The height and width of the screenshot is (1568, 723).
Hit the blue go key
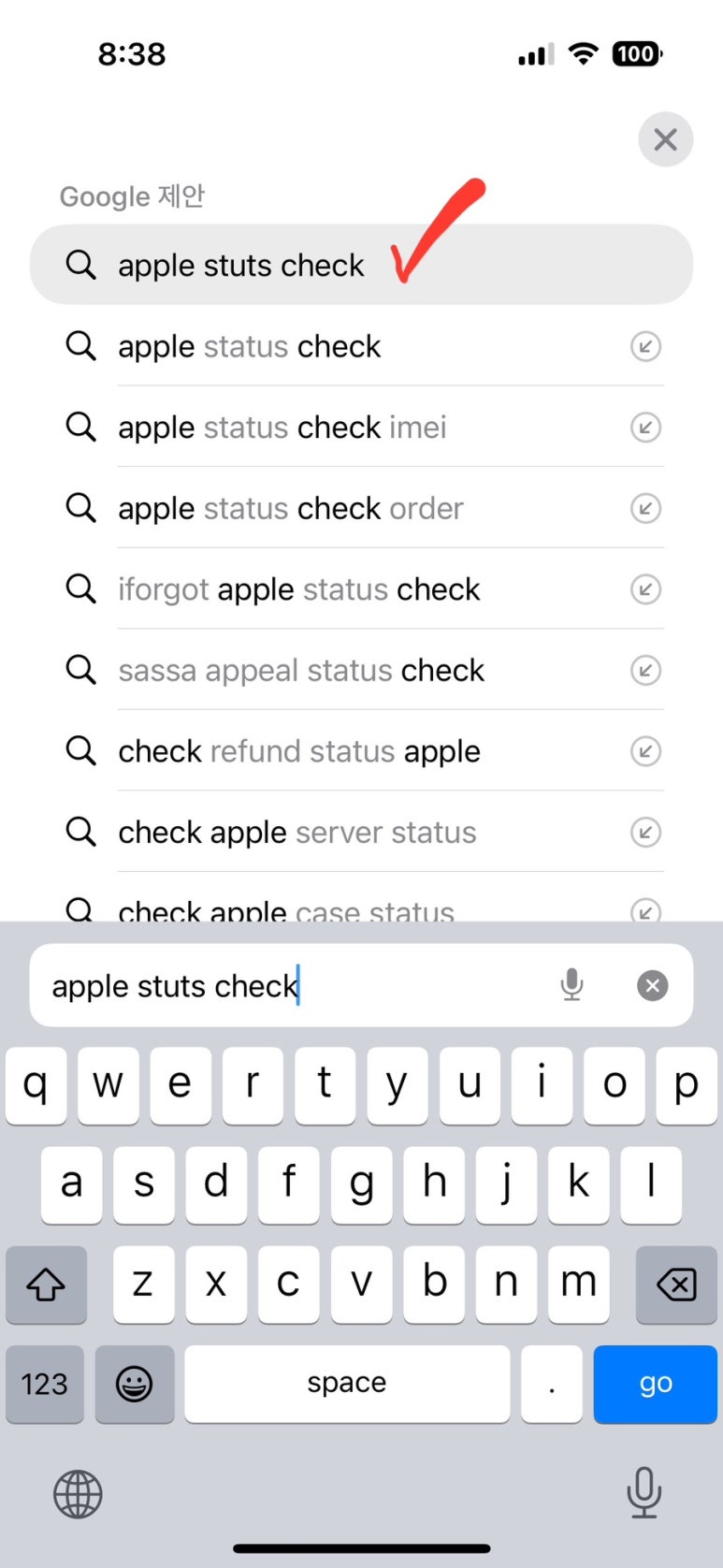[655, 1384]
